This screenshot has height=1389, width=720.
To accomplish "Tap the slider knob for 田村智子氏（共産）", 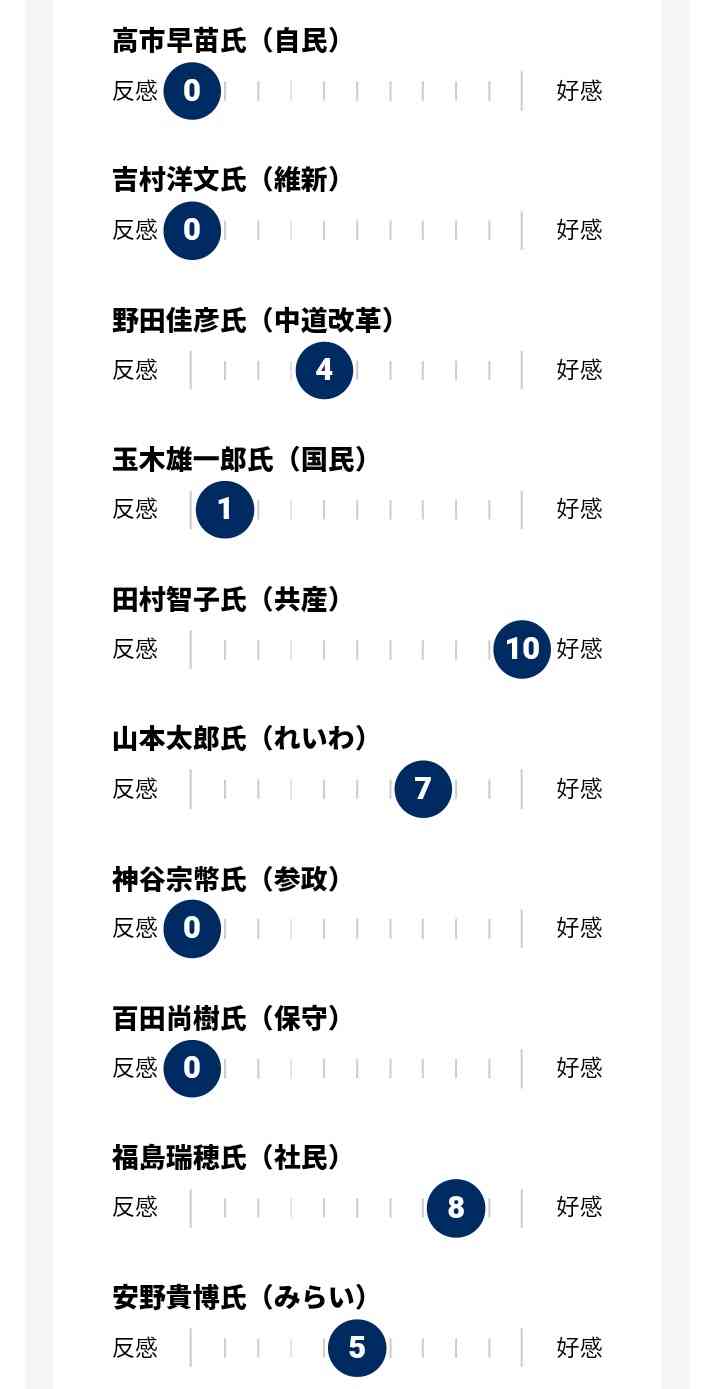I will point(522,649).
